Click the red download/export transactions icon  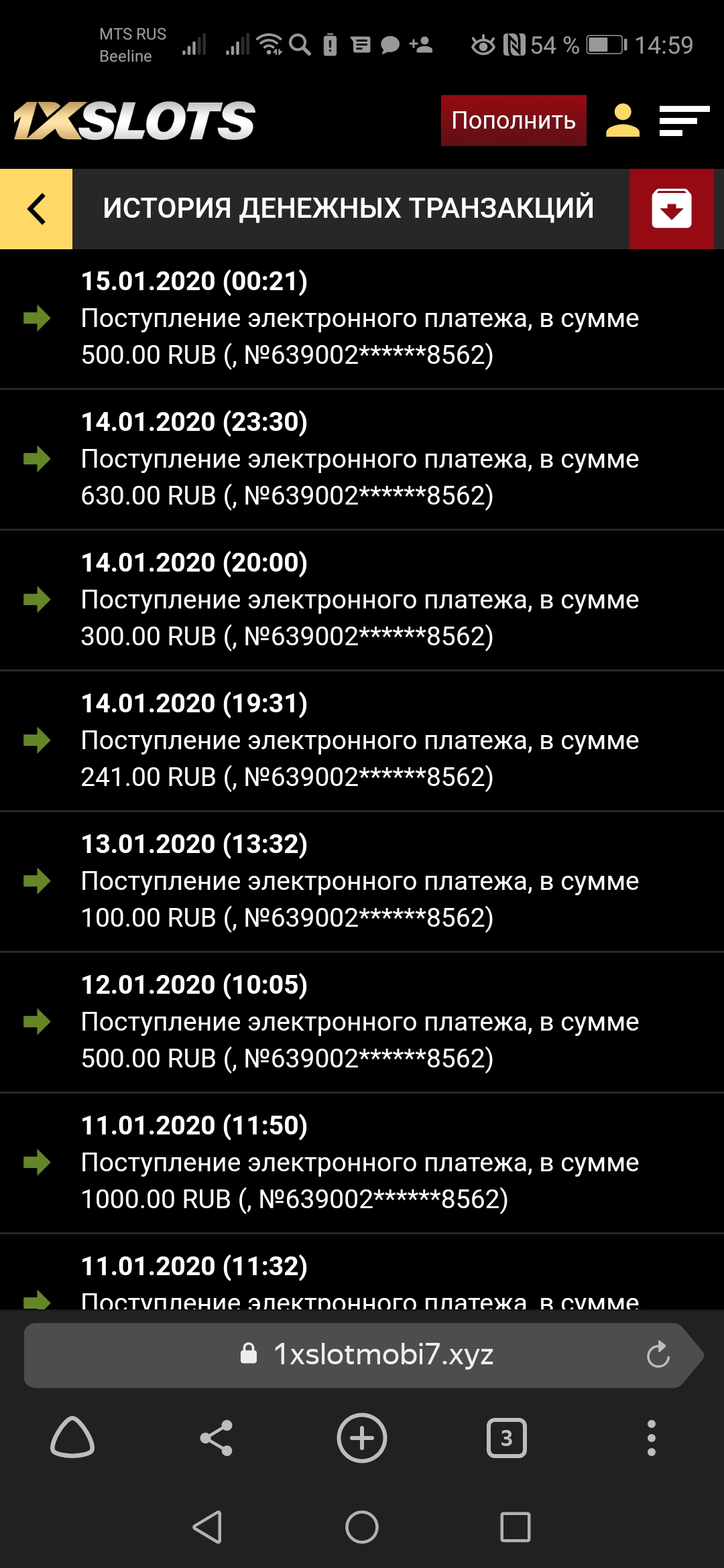(x=672, y=210)
